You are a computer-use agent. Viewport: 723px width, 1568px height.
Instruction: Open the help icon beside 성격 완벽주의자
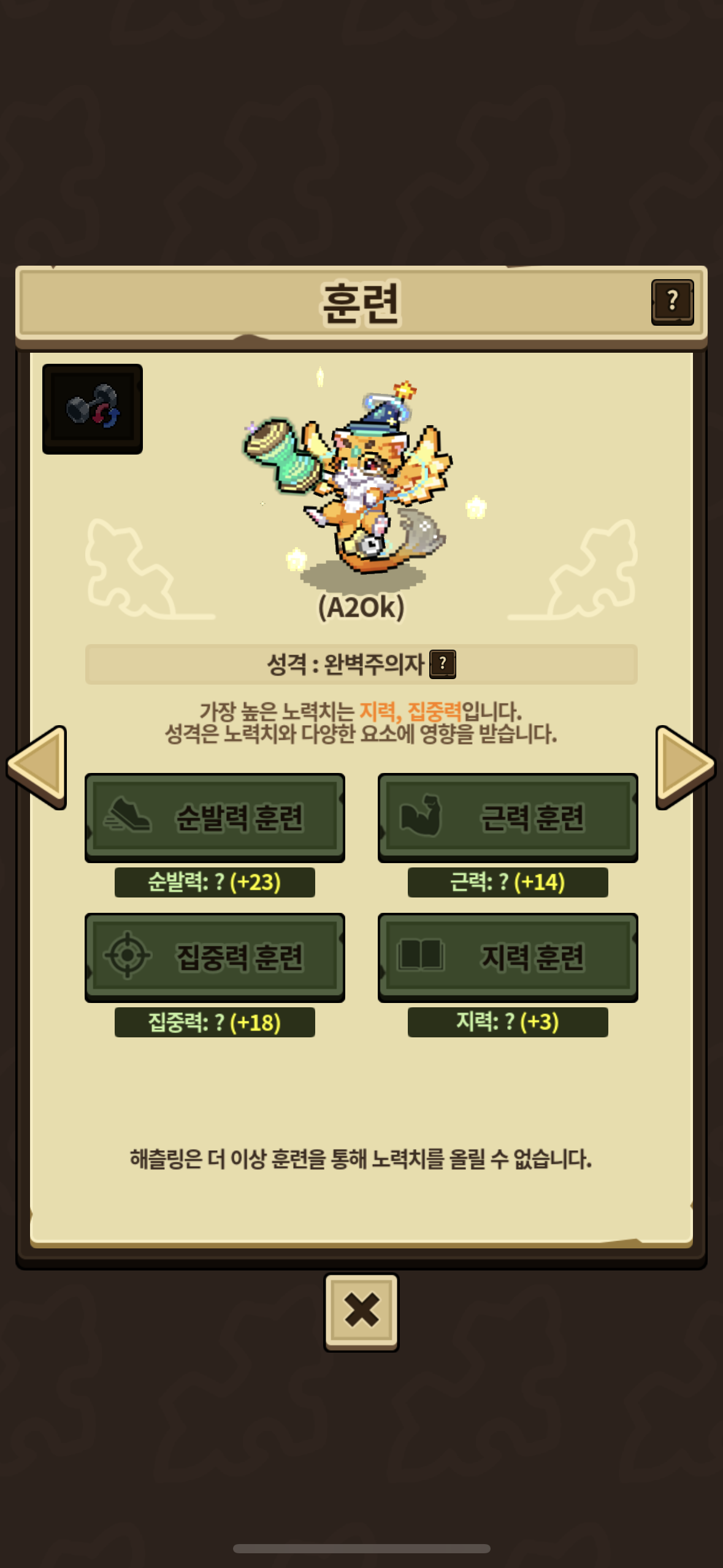[x=443, y=664]
